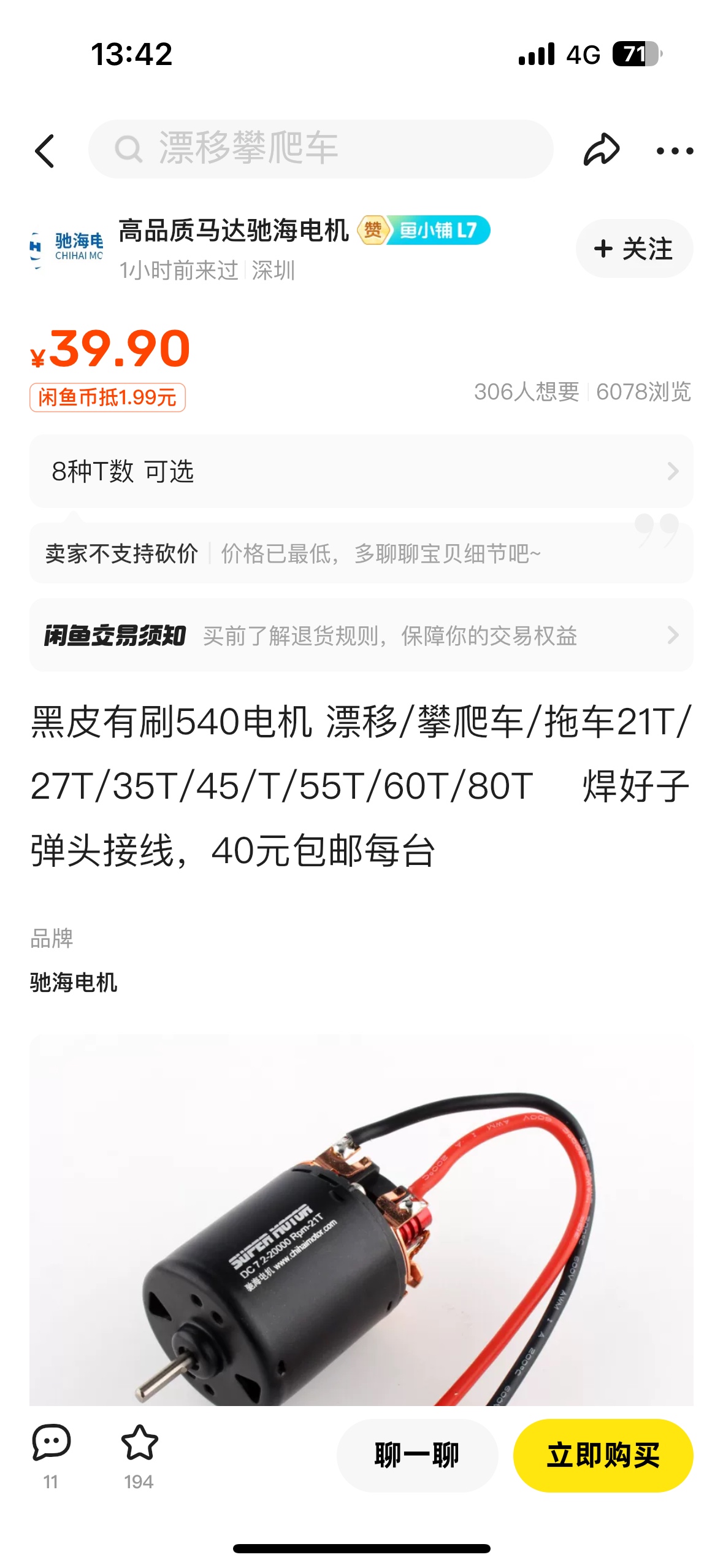Open the three-dot overflow menu

pos(675,151)
